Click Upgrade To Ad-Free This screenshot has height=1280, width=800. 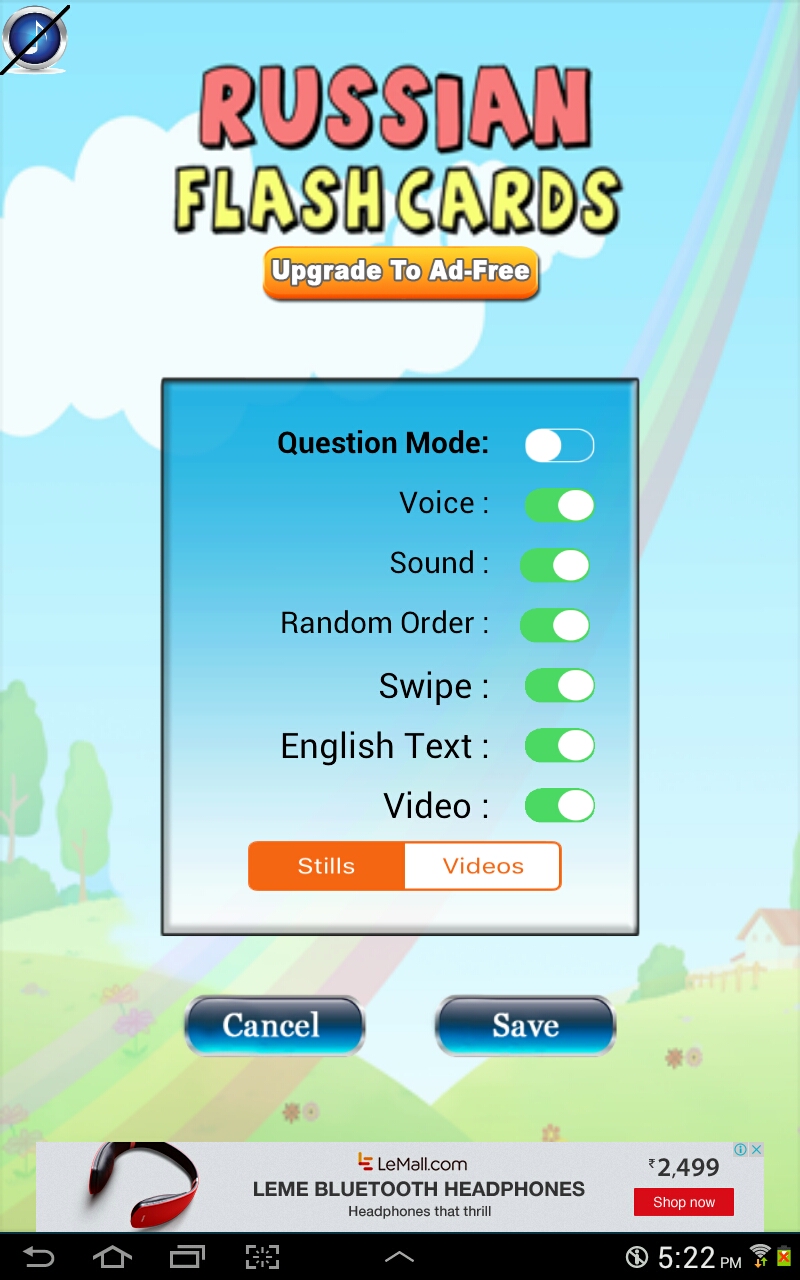click(400, 272)
